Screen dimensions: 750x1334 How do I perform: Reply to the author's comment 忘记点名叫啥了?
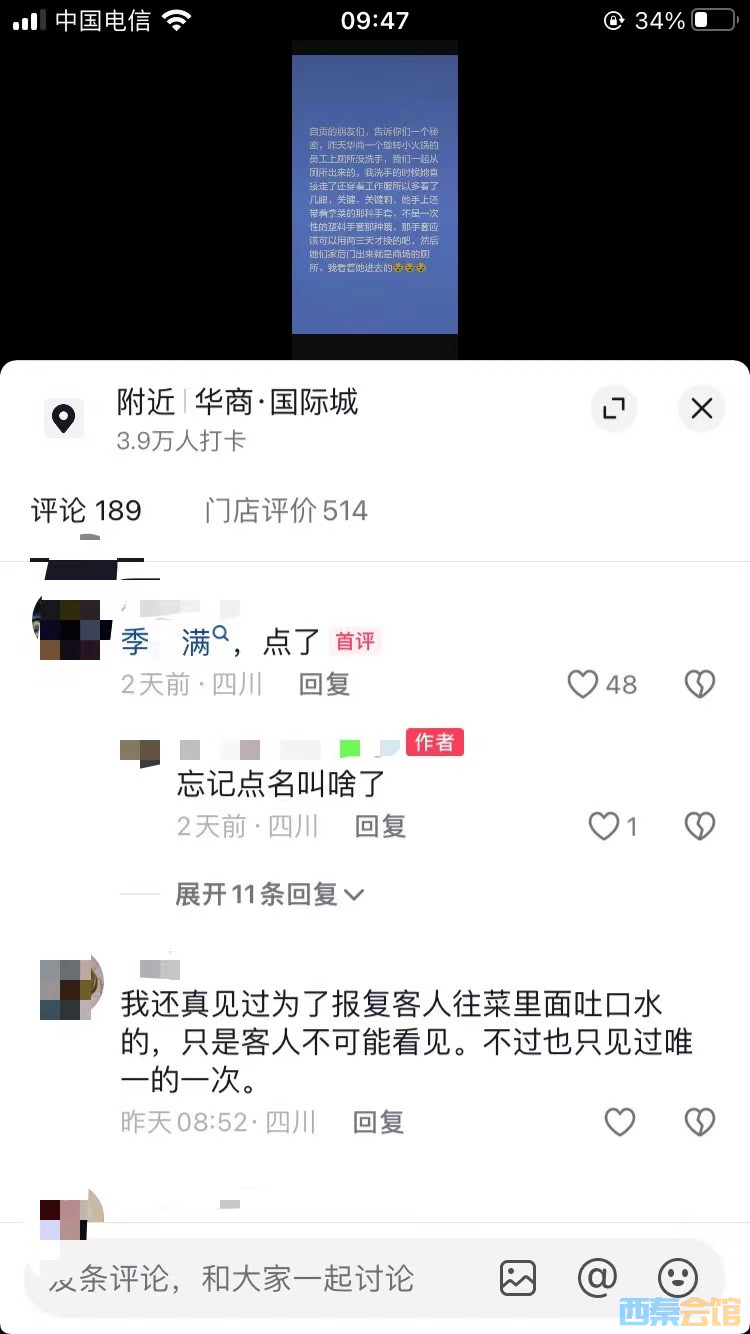coord(381,826)
